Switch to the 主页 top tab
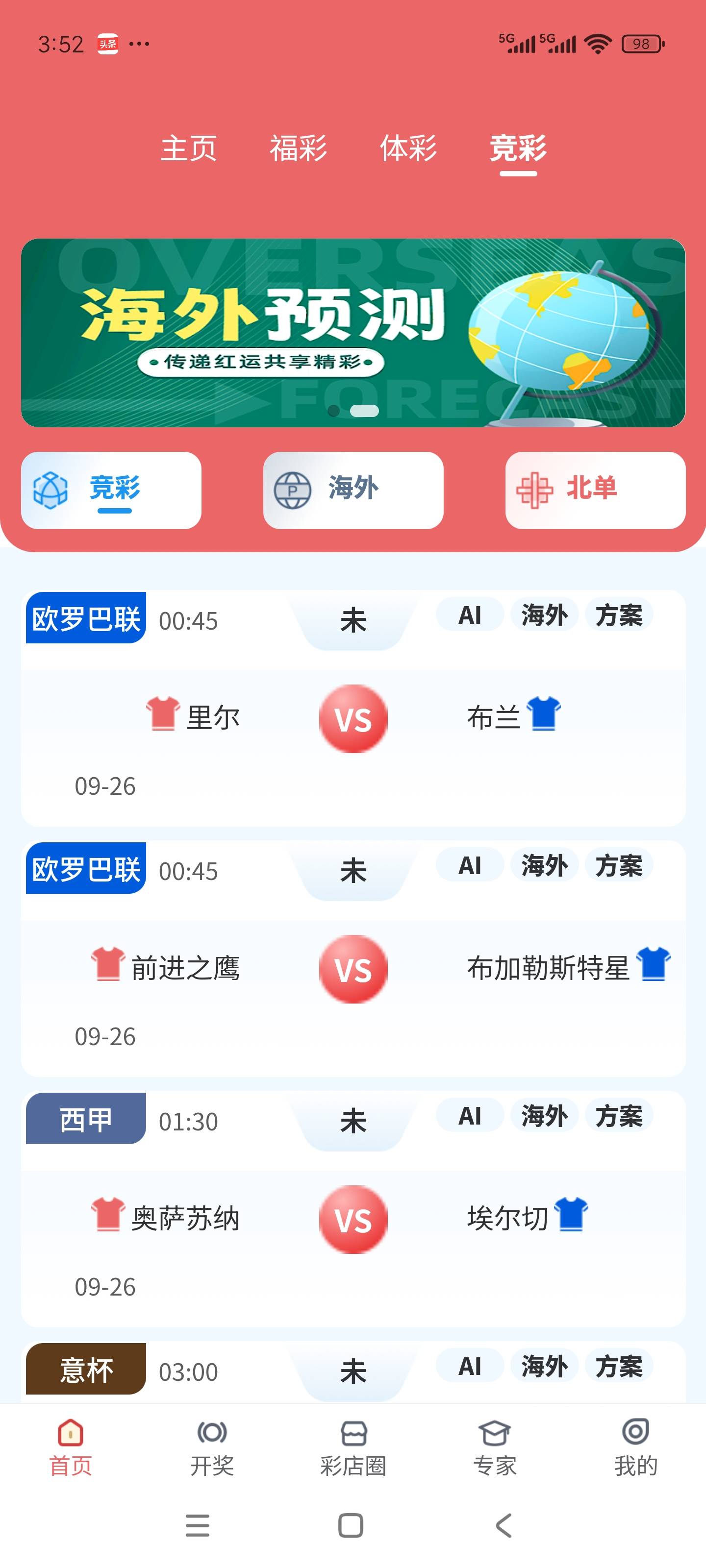Screen dimensions: 706x1568 tap(188, 148)
